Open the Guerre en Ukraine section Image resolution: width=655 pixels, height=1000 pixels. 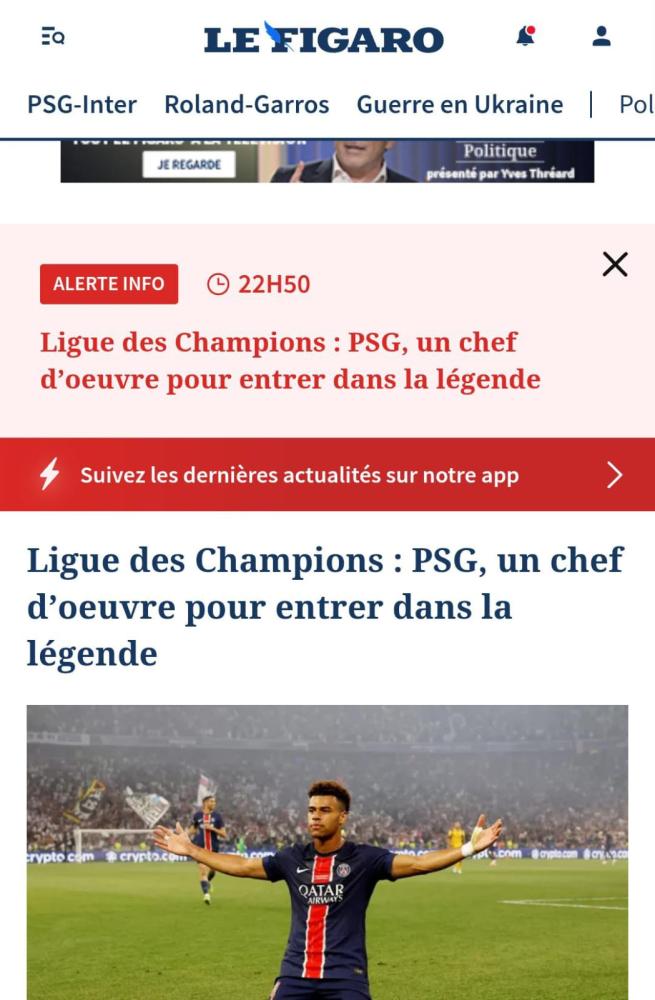(459, 104)
